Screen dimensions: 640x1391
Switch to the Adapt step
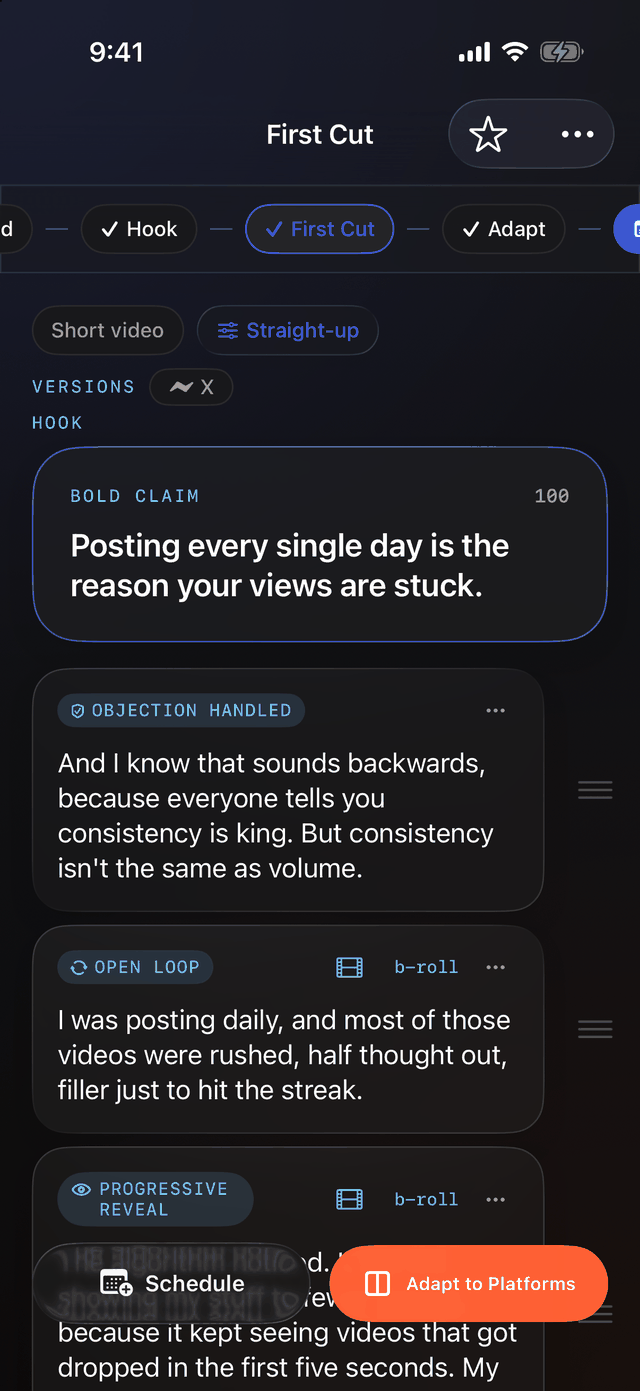[503, 229]
